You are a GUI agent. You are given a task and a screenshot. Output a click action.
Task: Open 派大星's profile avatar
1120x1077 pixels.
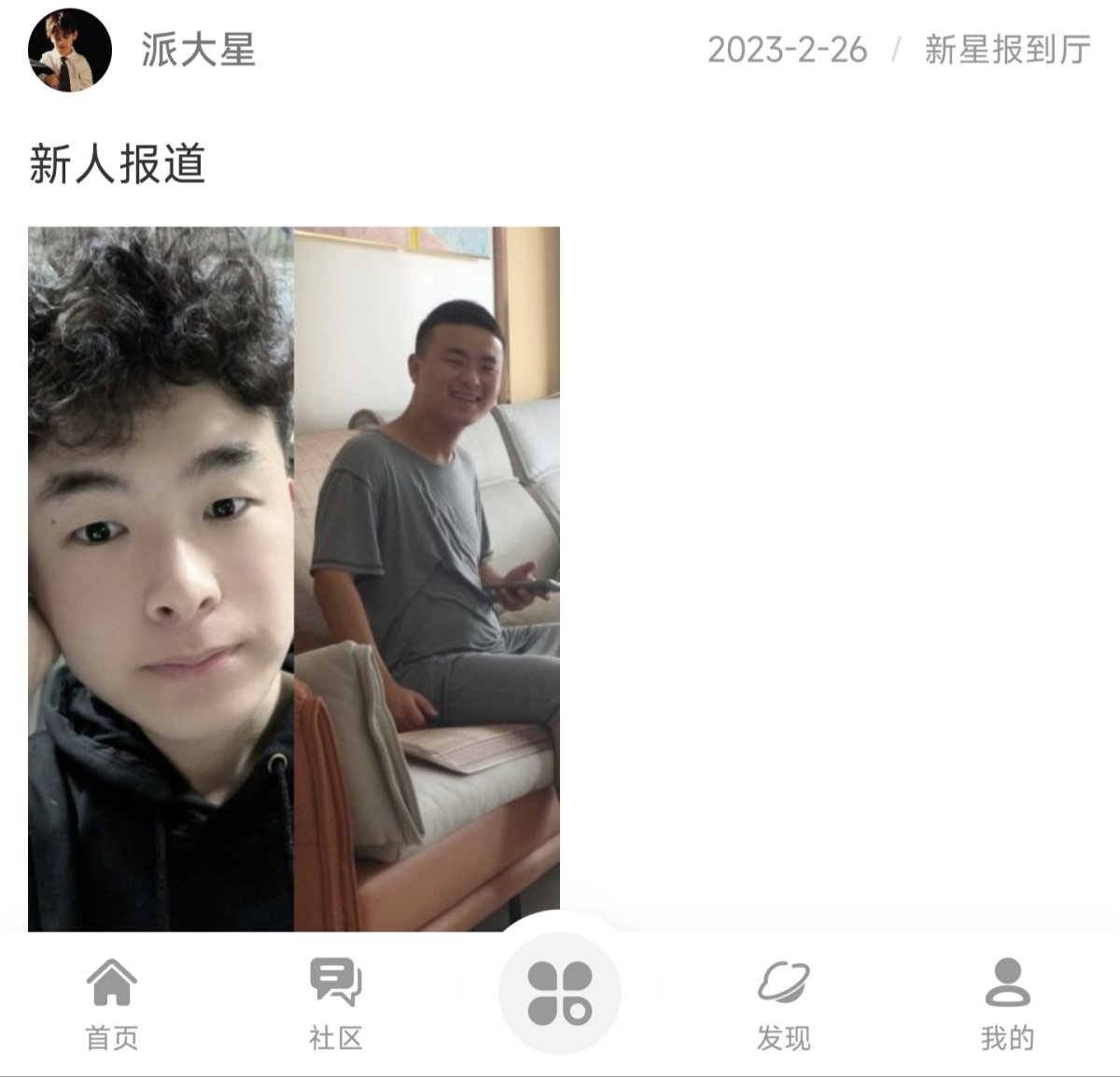pyautogui.click(x=70, y=50)
